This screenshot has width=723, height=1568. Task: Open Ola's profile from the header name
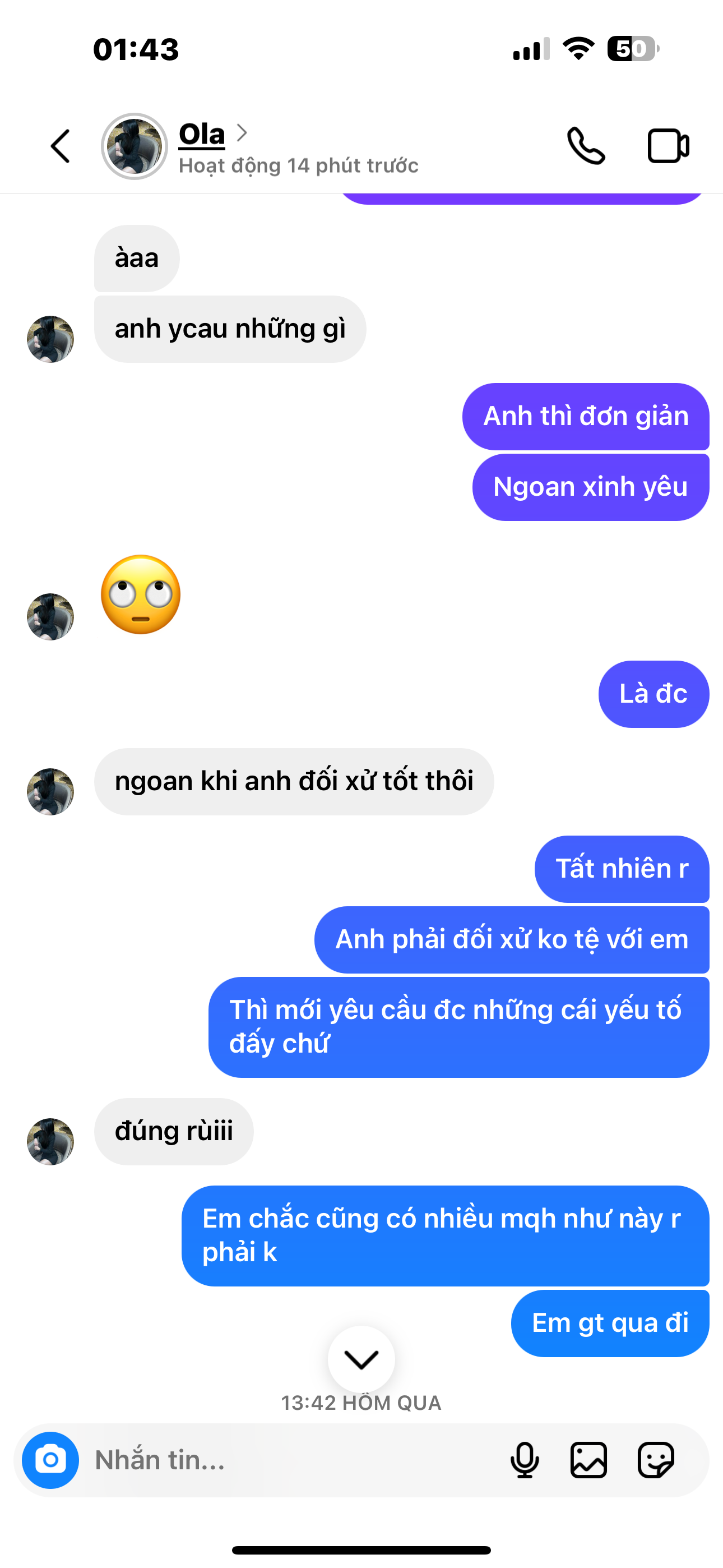click(202, 134)
